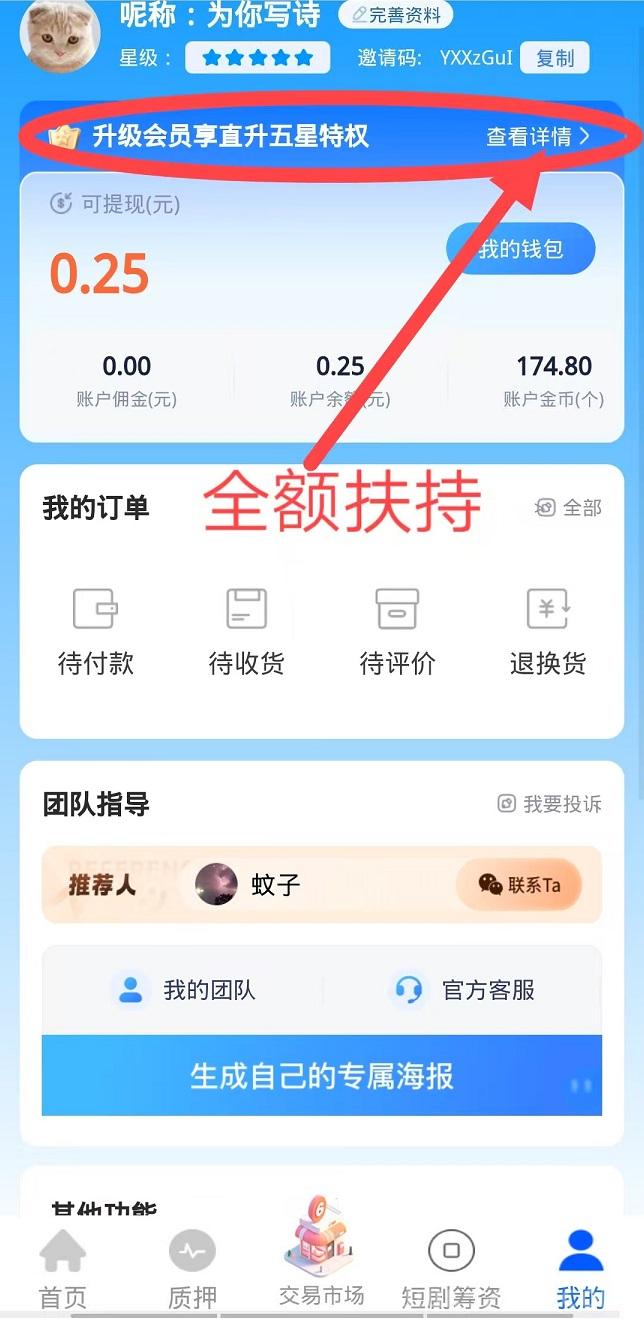Copy the invitation code with 复制
Viewport: 644px width, 1327px height.
click(x=555, y=58)
